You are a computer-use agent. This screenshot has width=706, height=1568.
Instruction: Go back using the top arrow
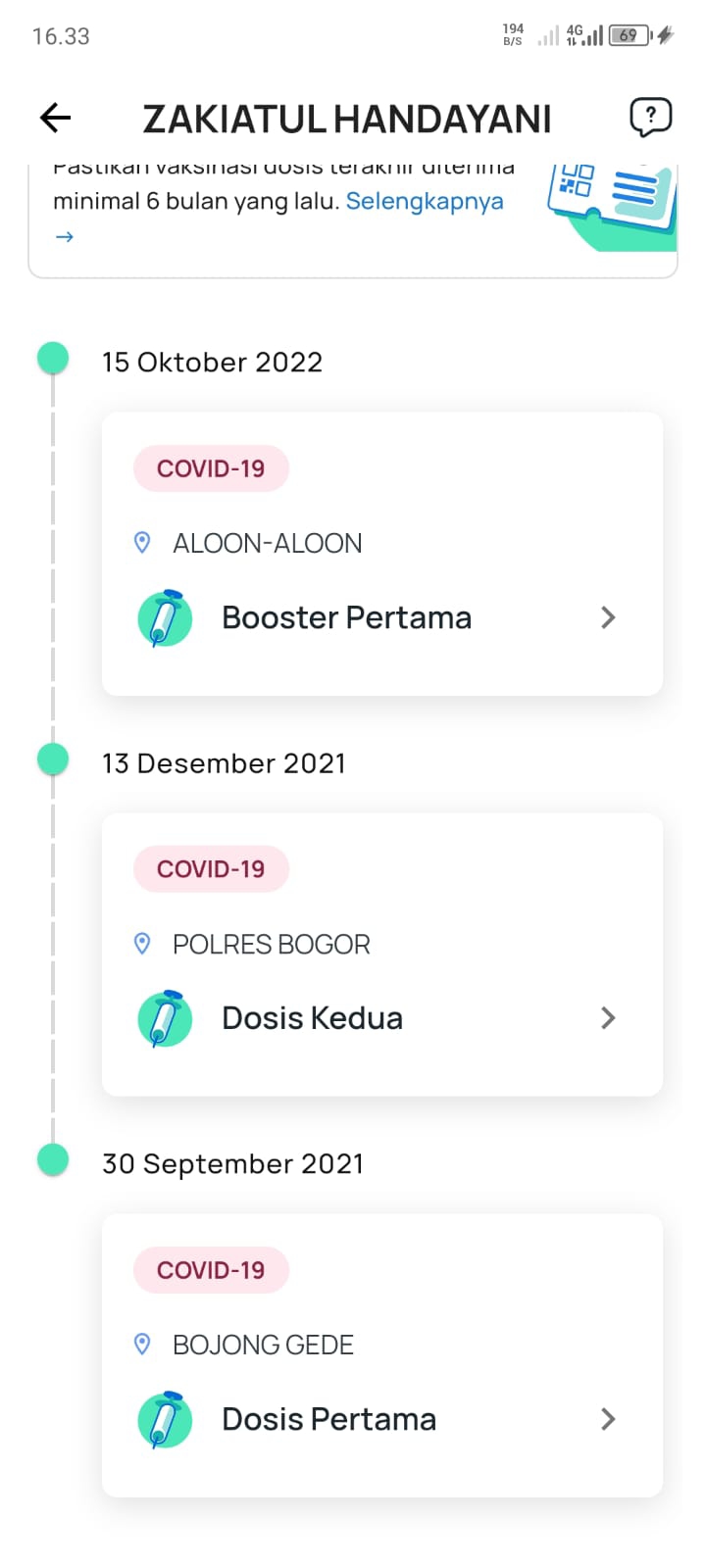55,119
